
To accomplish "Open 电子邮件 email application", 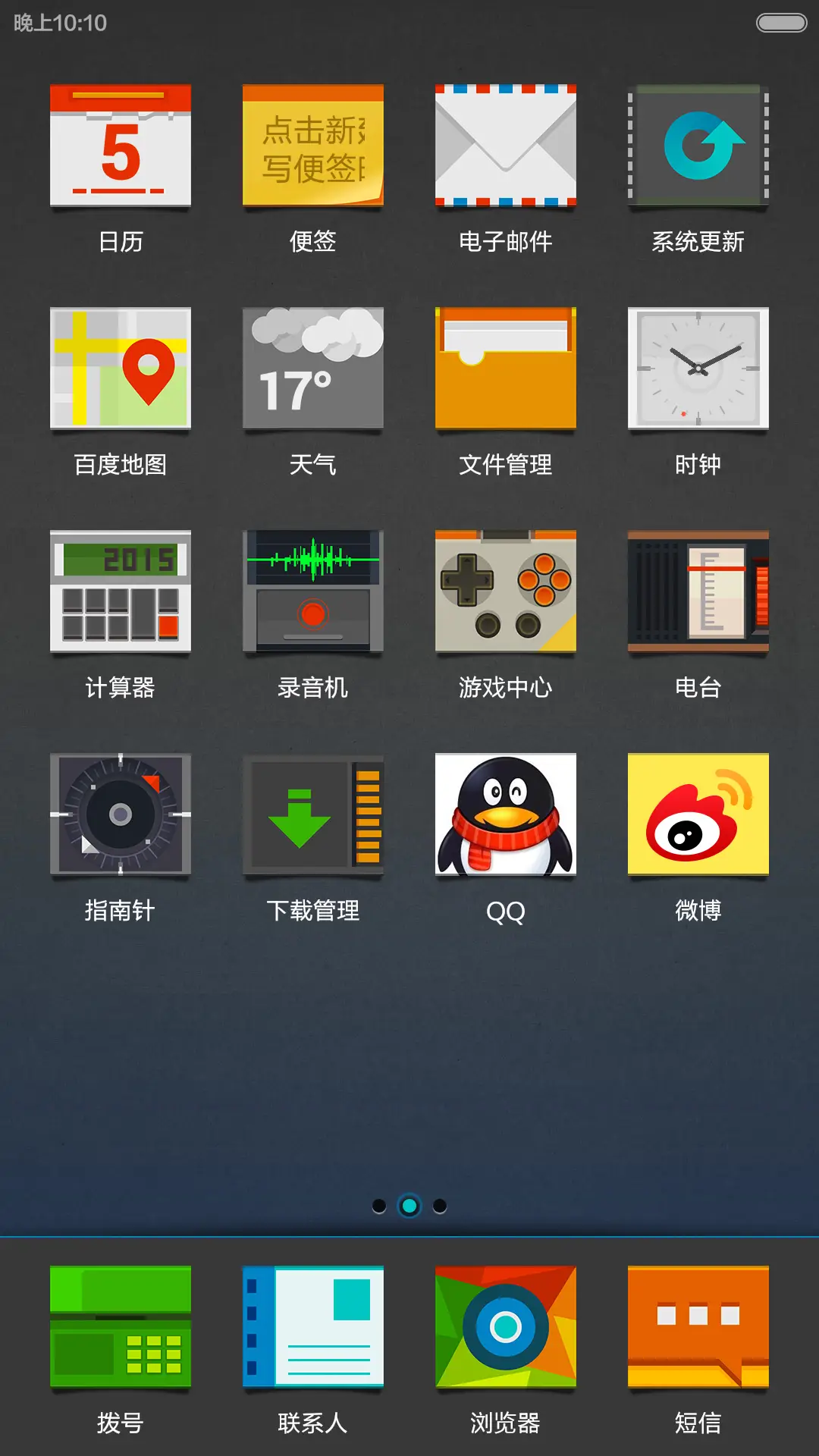I will tap(505, 146).
